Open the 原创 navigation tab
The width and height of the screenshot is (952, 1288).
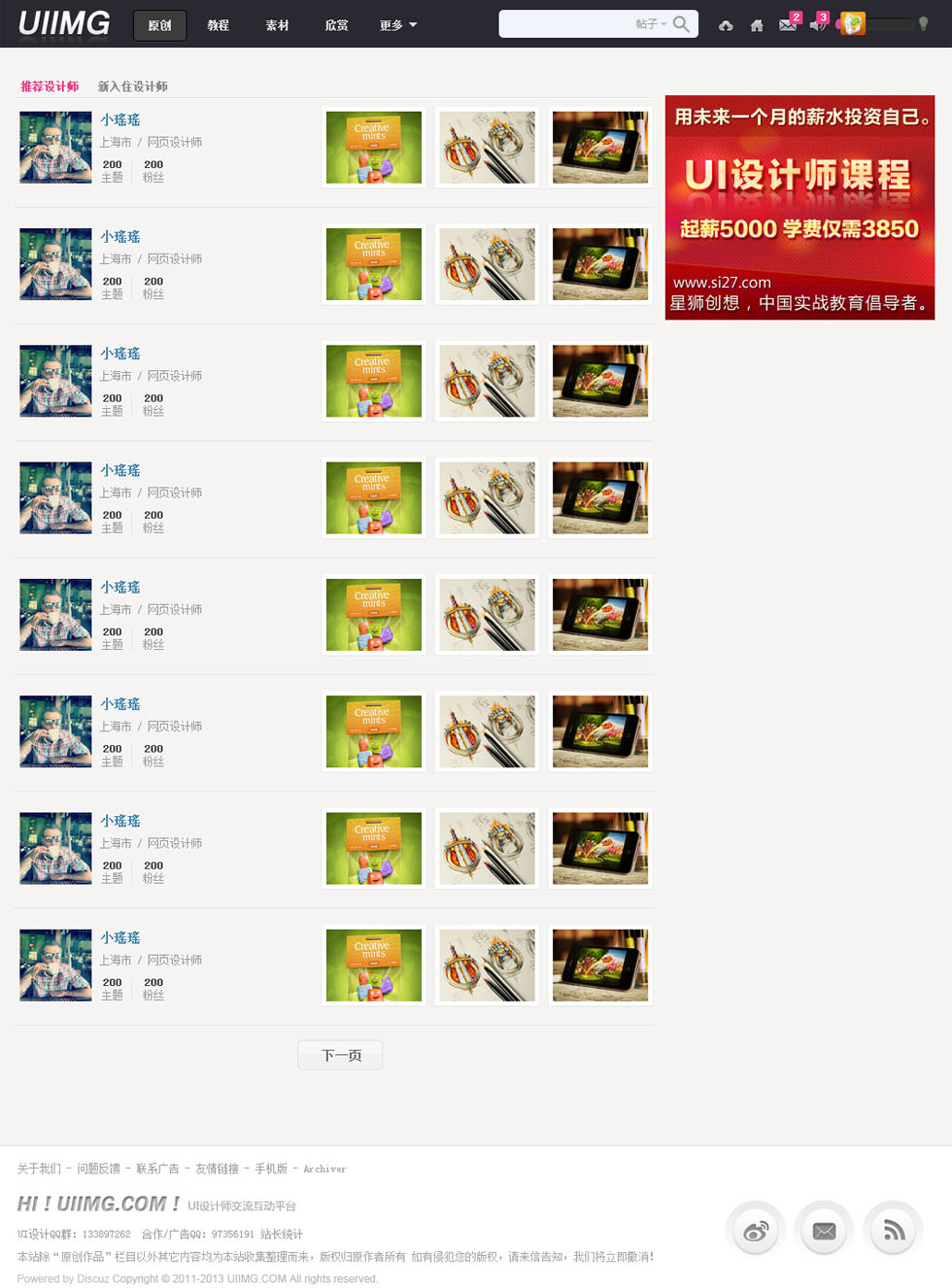click(x=159, y=25)
